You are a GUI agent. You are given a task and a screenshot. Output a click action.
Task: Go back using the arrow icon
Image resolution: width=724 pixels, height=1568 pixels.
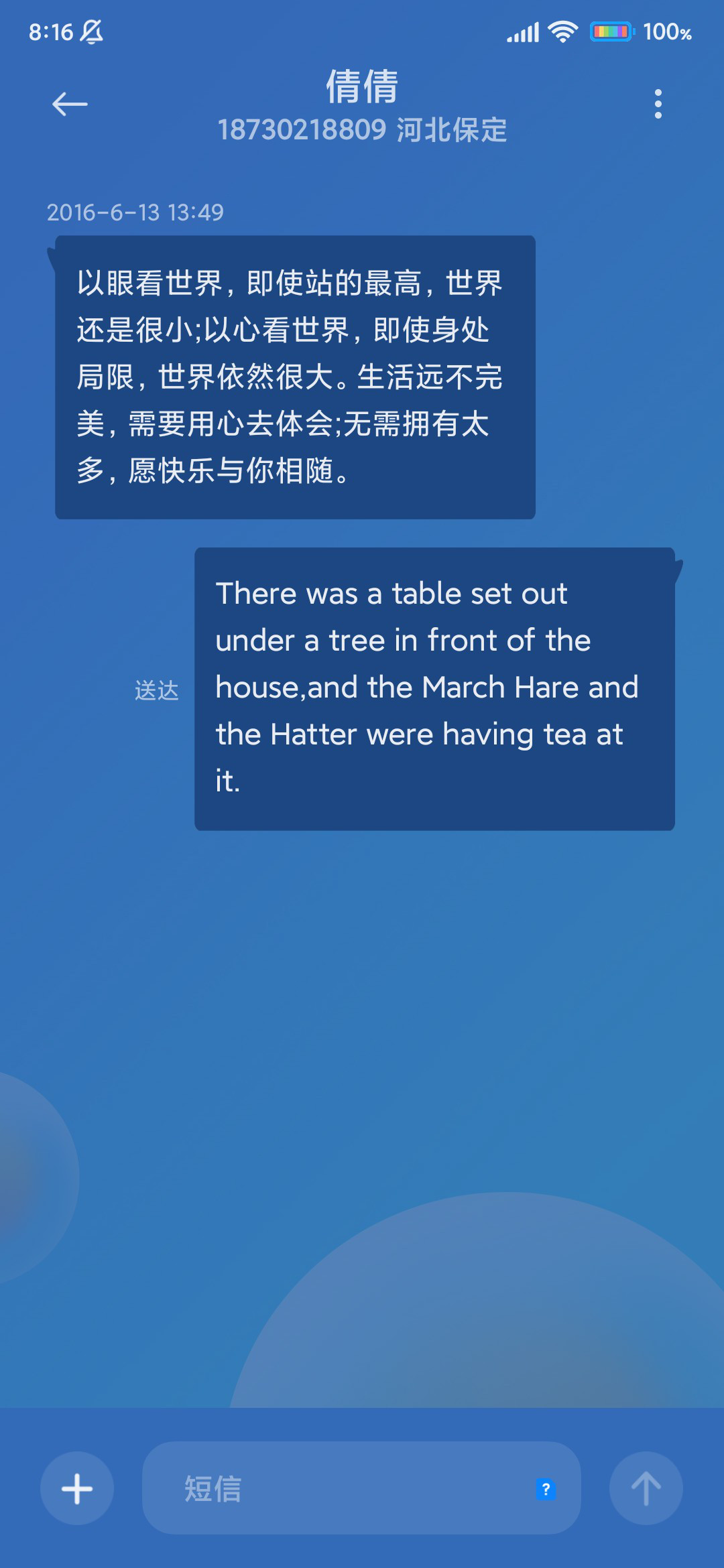[70, 104]
